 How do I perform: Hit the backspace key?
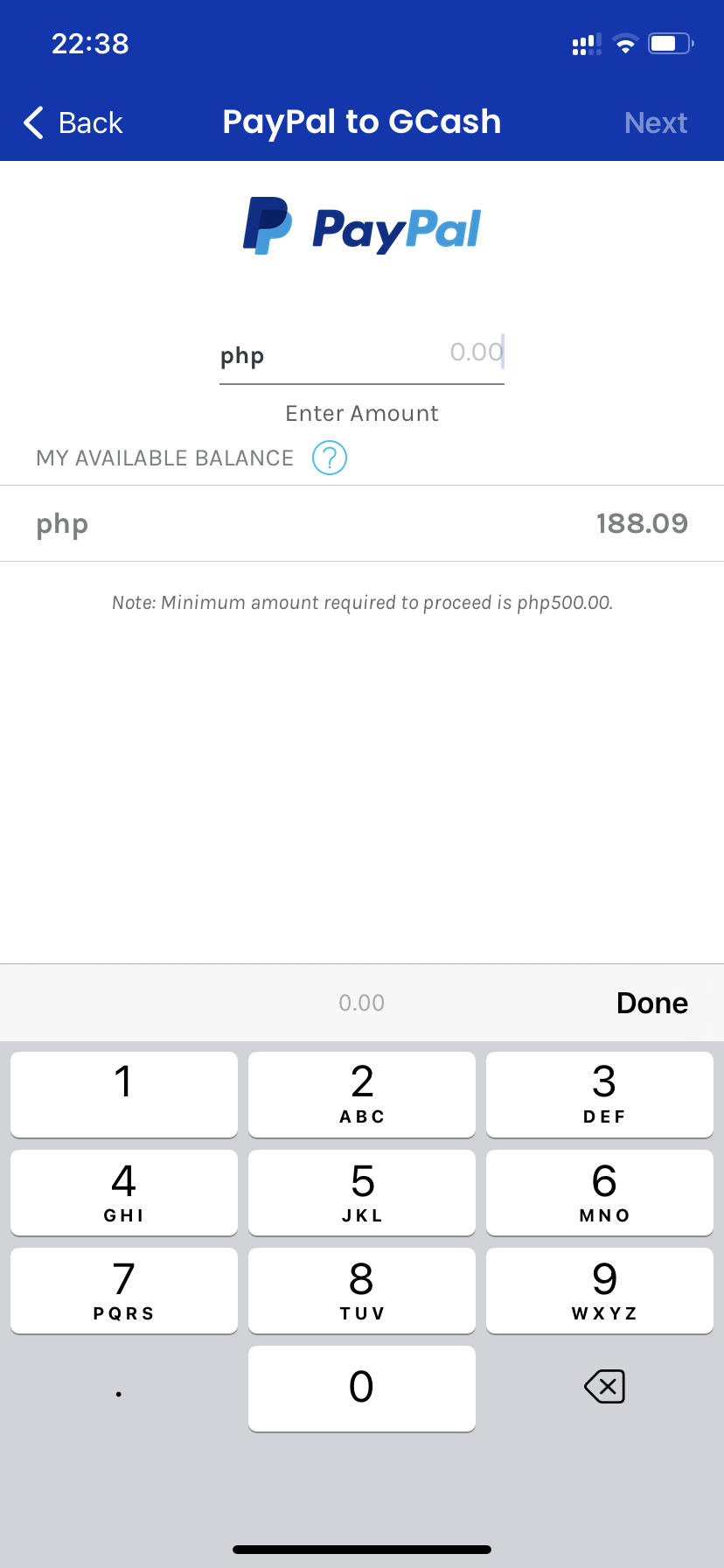tap(603, 1387)
